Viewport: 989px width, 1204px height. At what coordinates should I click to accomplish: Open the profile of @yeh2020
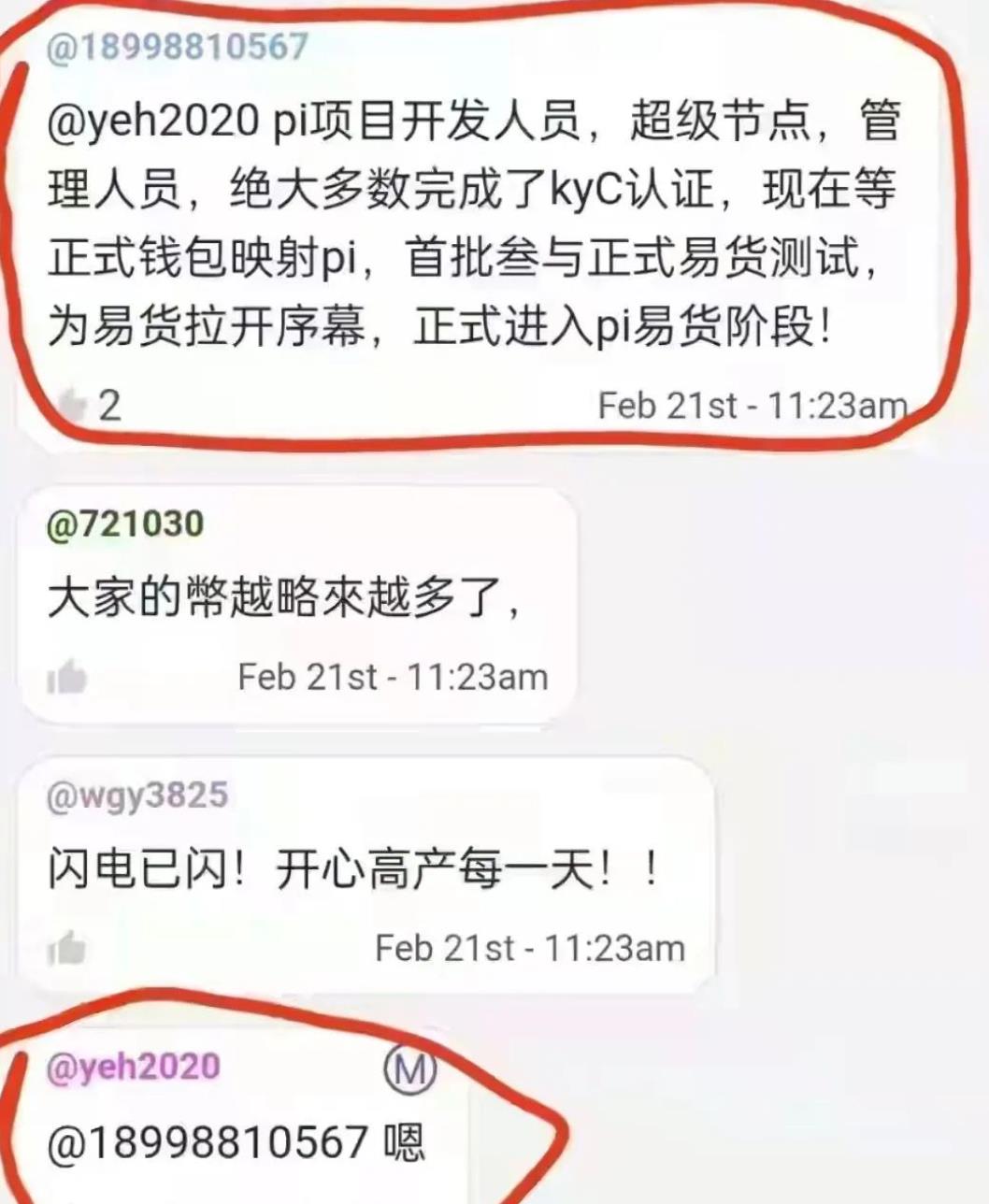pyautogui.click(x=133, y=1067)
